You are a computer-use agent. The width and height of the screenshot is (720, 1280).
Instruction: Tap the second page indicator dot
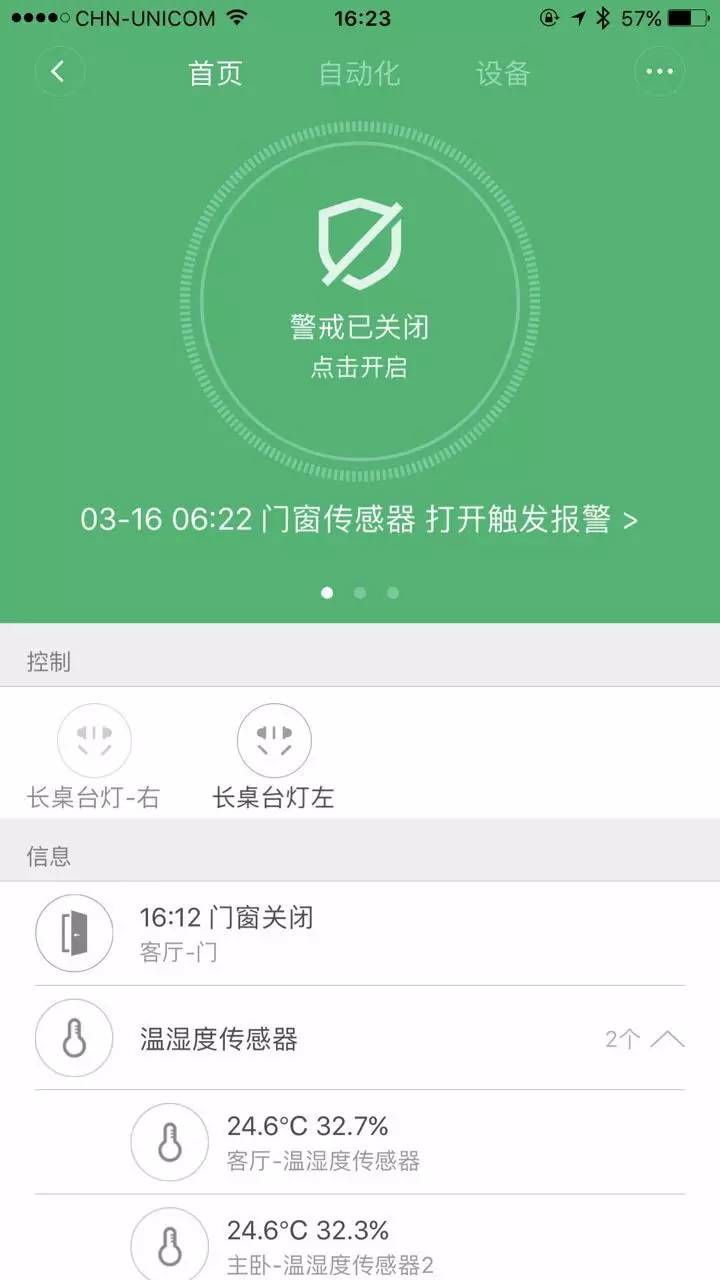359,592
